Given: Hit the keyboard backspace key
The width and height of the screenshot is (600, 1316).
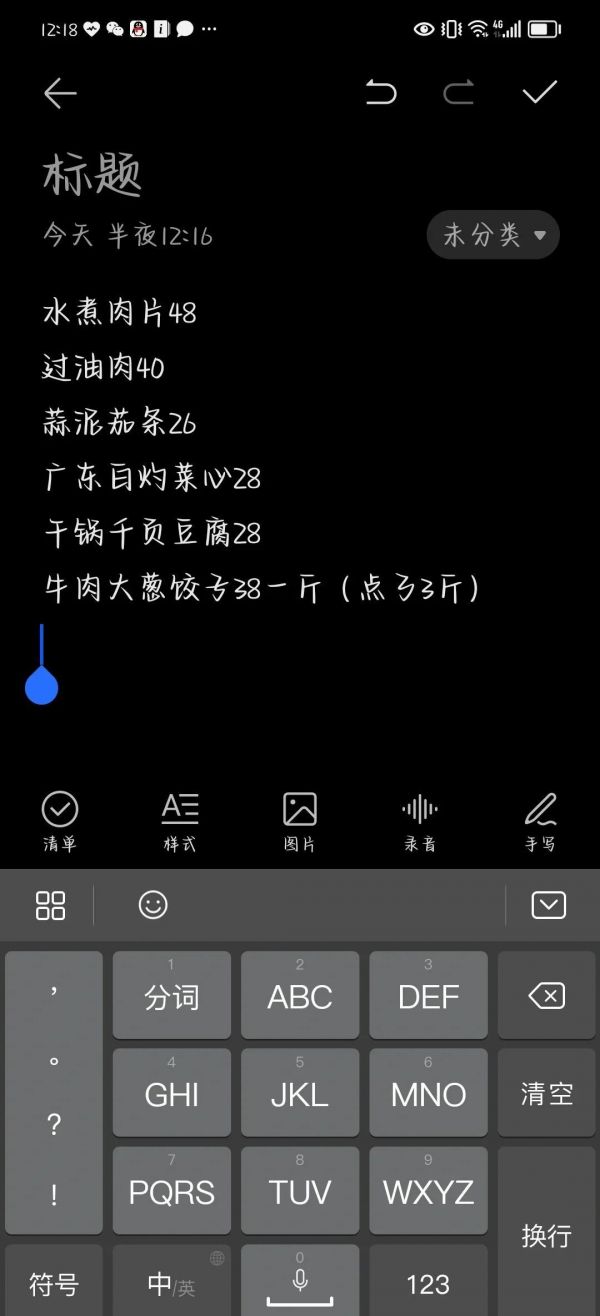Looking at the screenshot, I should (546, 995).
